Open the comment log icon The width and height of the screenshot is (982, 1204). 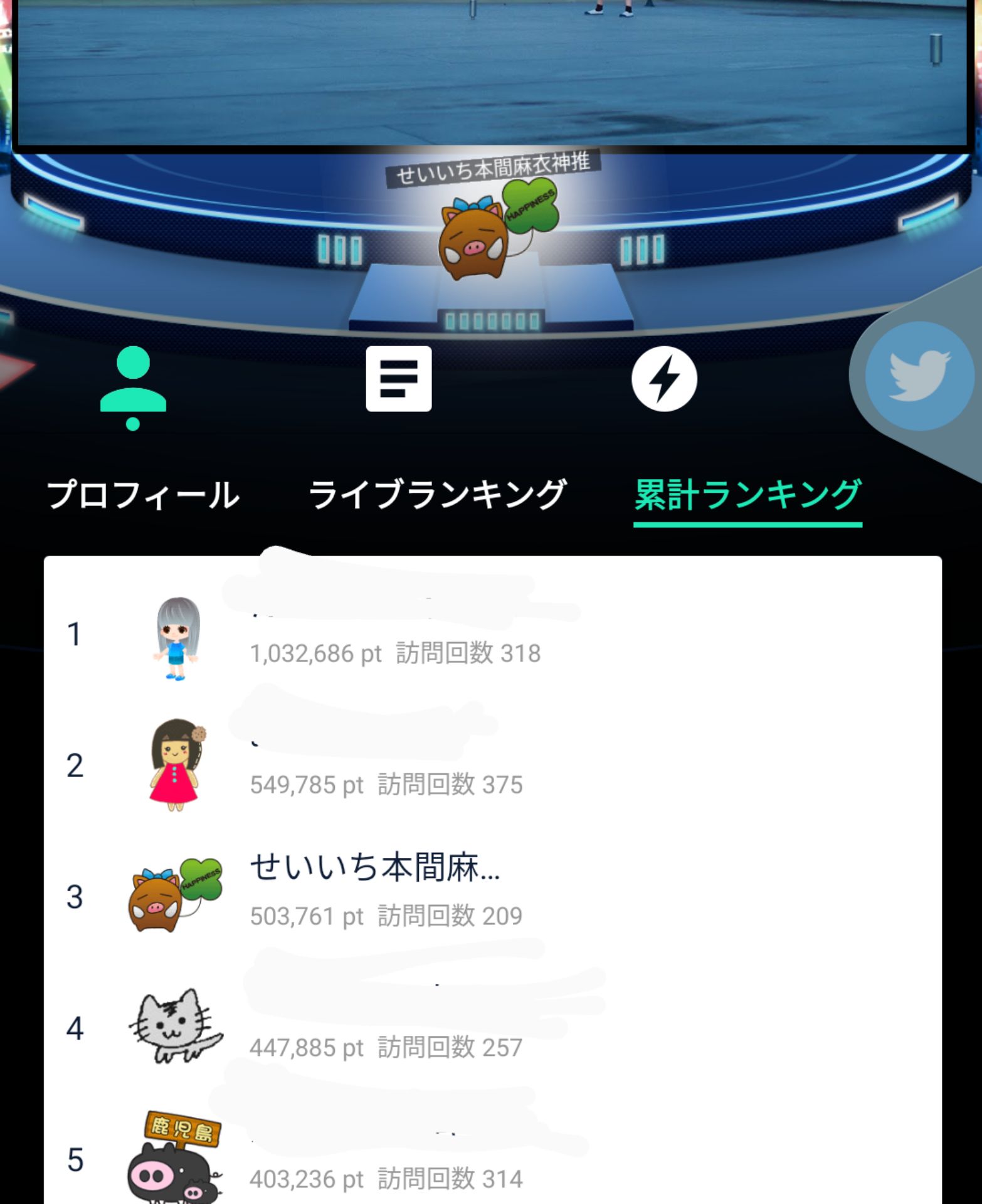(x=399, y=379)
